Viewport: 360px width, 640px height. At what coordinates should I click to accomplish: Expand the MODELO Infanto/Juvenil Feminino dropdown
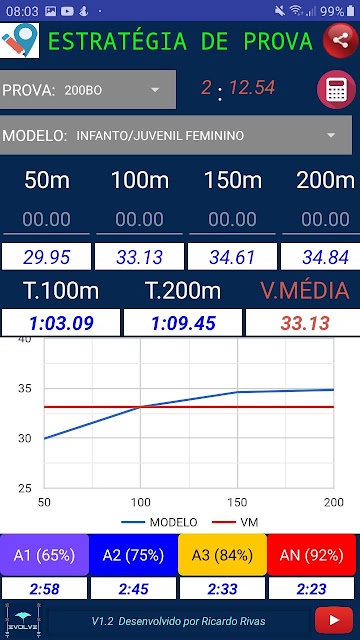[x=176, y=136]
